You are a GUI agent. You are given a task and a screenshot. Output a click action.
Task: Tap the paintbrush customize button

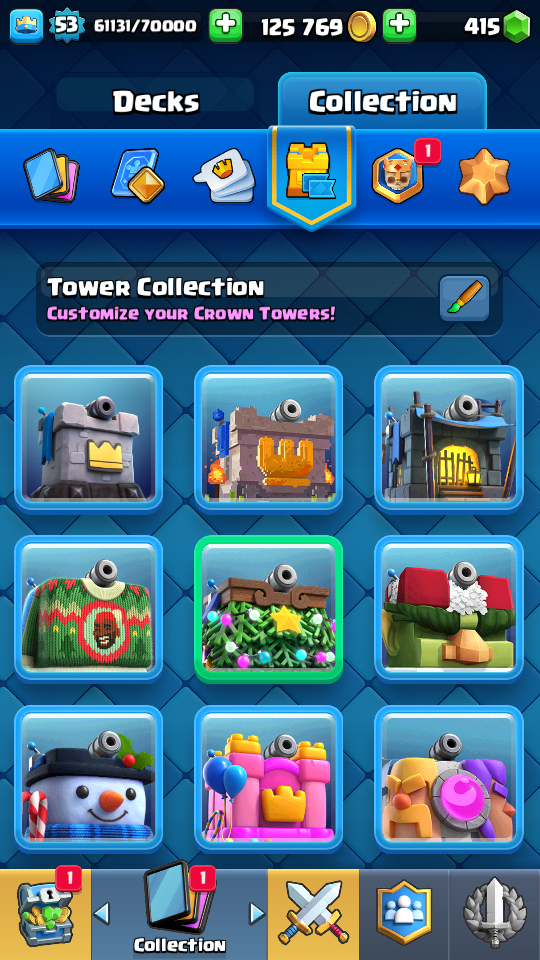[x=465, y=298]
